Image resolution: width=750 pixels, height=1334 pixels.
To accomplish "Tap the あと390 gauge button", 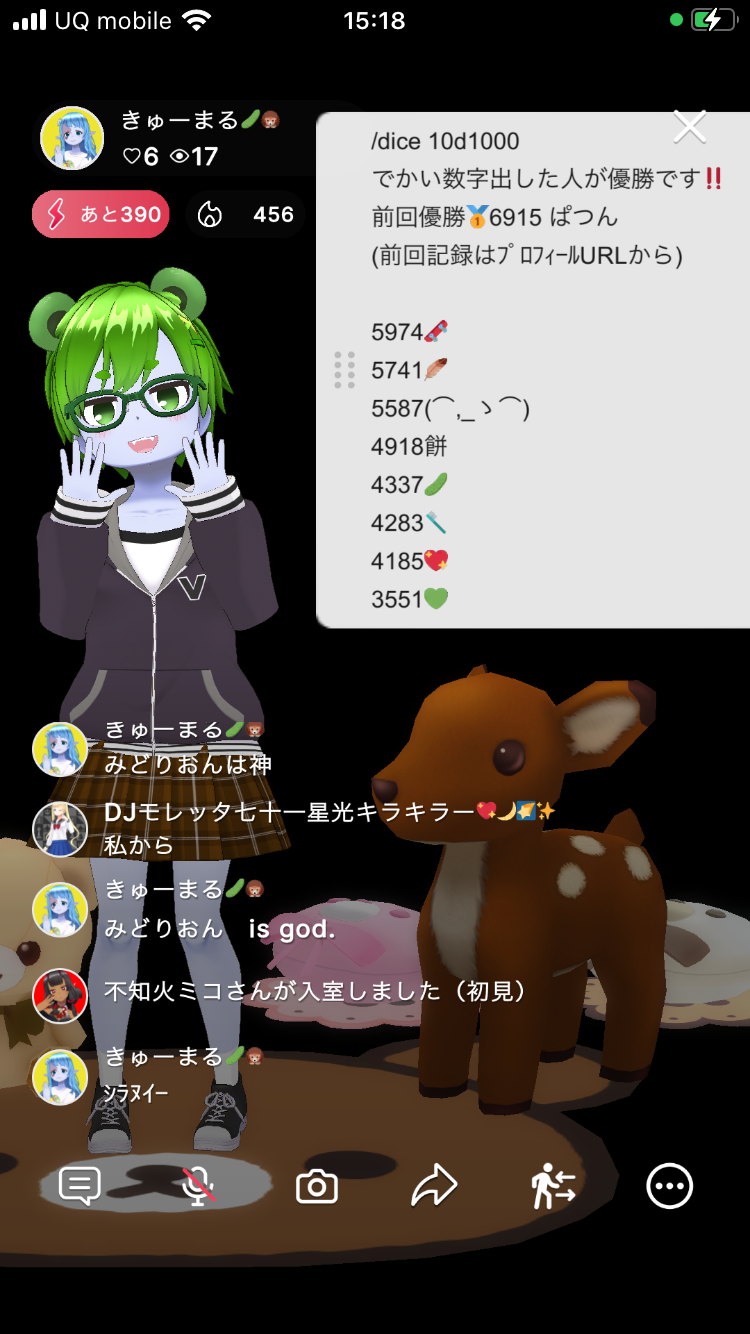I will point(101,215).
